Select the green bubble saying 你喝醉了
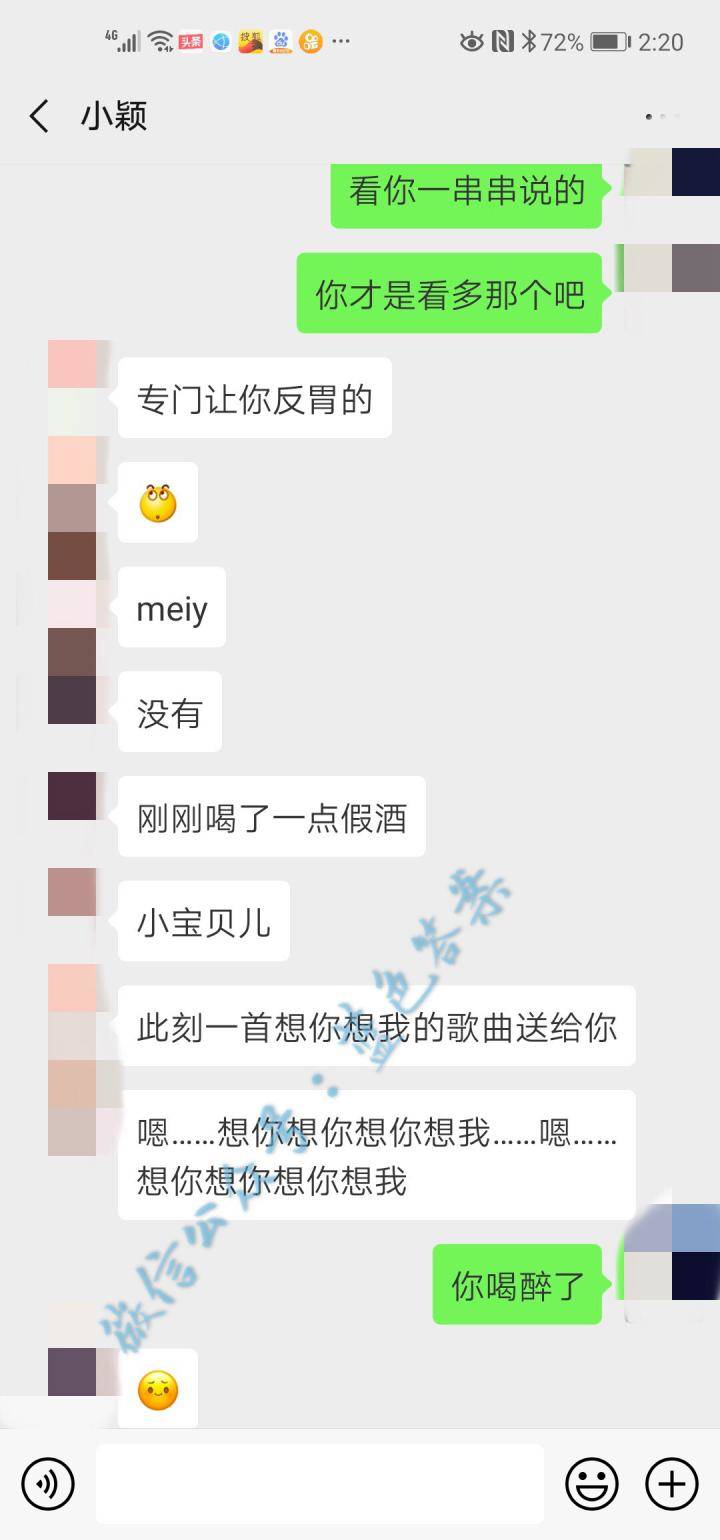Image resolution: width=720 pixels, height=1540 pixels. 517,1286
